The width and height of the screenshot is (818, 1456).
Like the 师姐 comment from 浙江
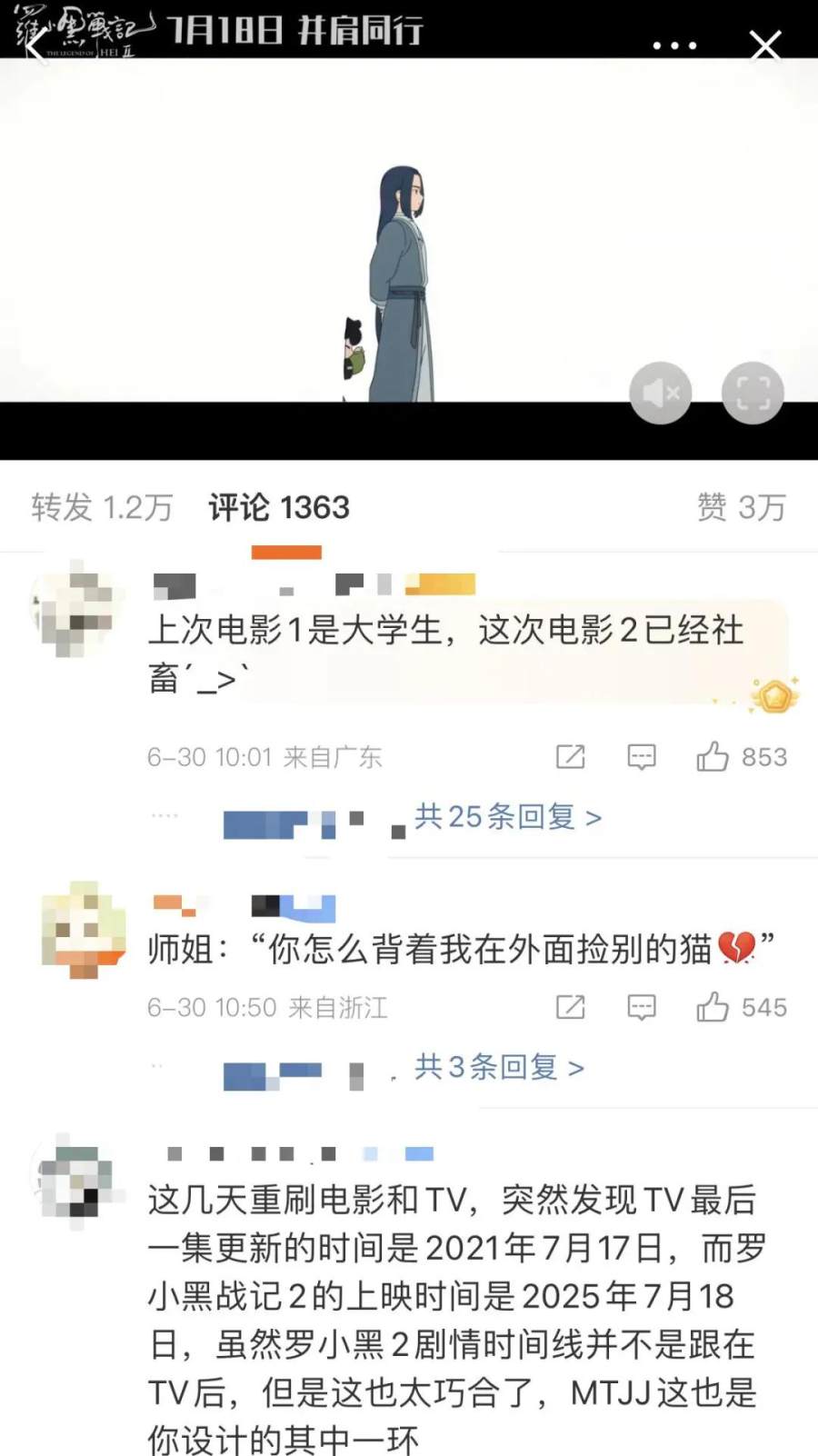[x=713, y=1007]
